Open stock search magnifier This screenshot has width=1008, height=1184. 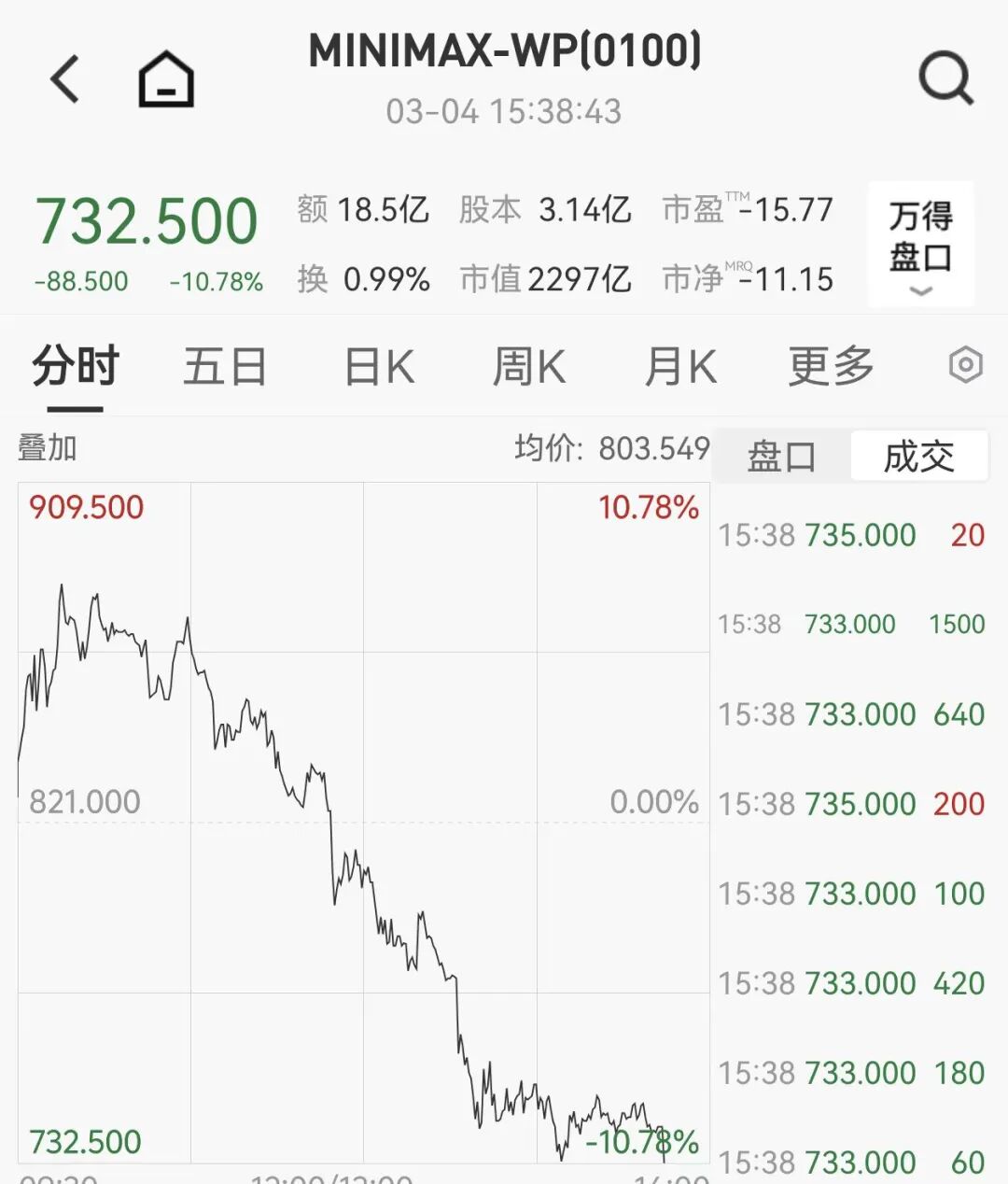point(945,78)
